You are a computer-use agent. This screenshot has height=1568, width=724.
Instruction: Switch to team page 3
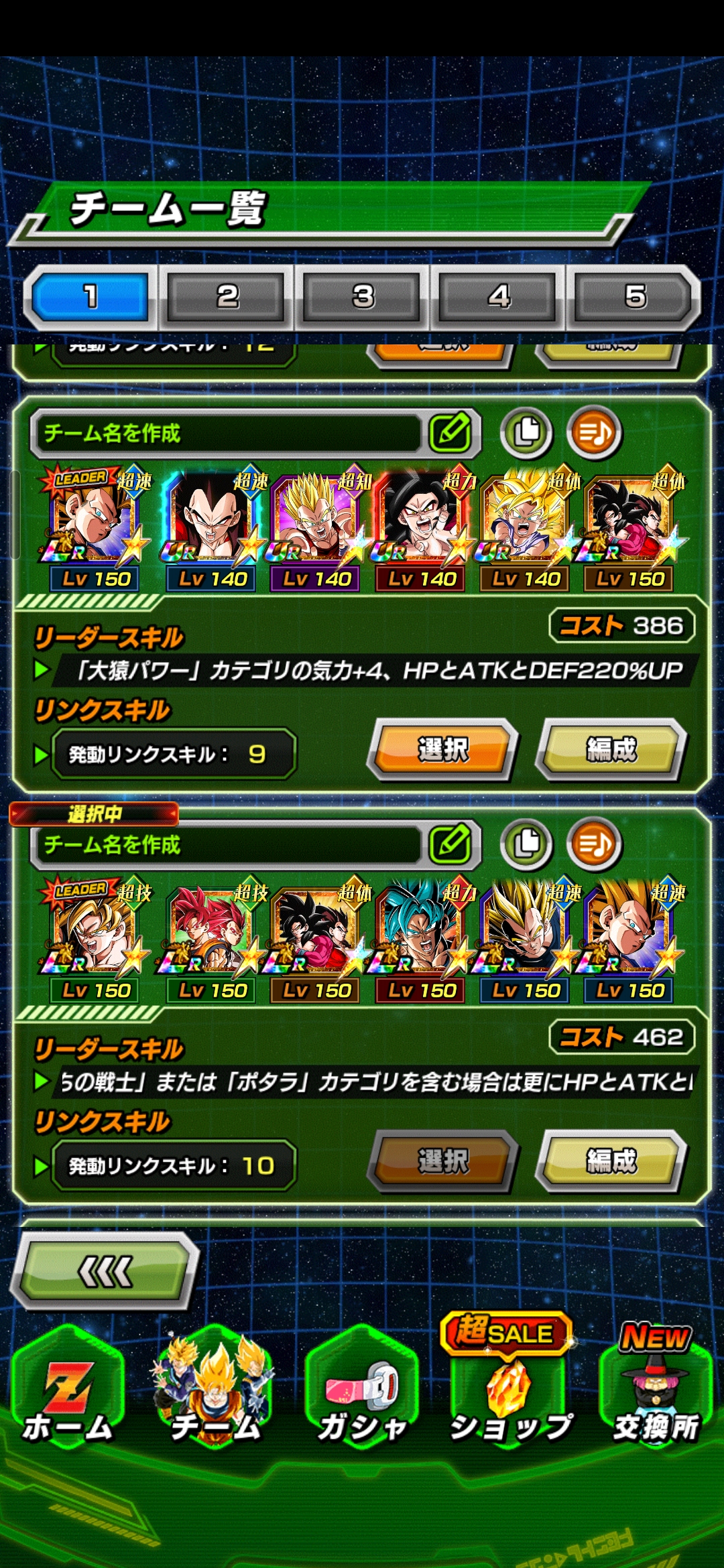(x=362, y=297)
